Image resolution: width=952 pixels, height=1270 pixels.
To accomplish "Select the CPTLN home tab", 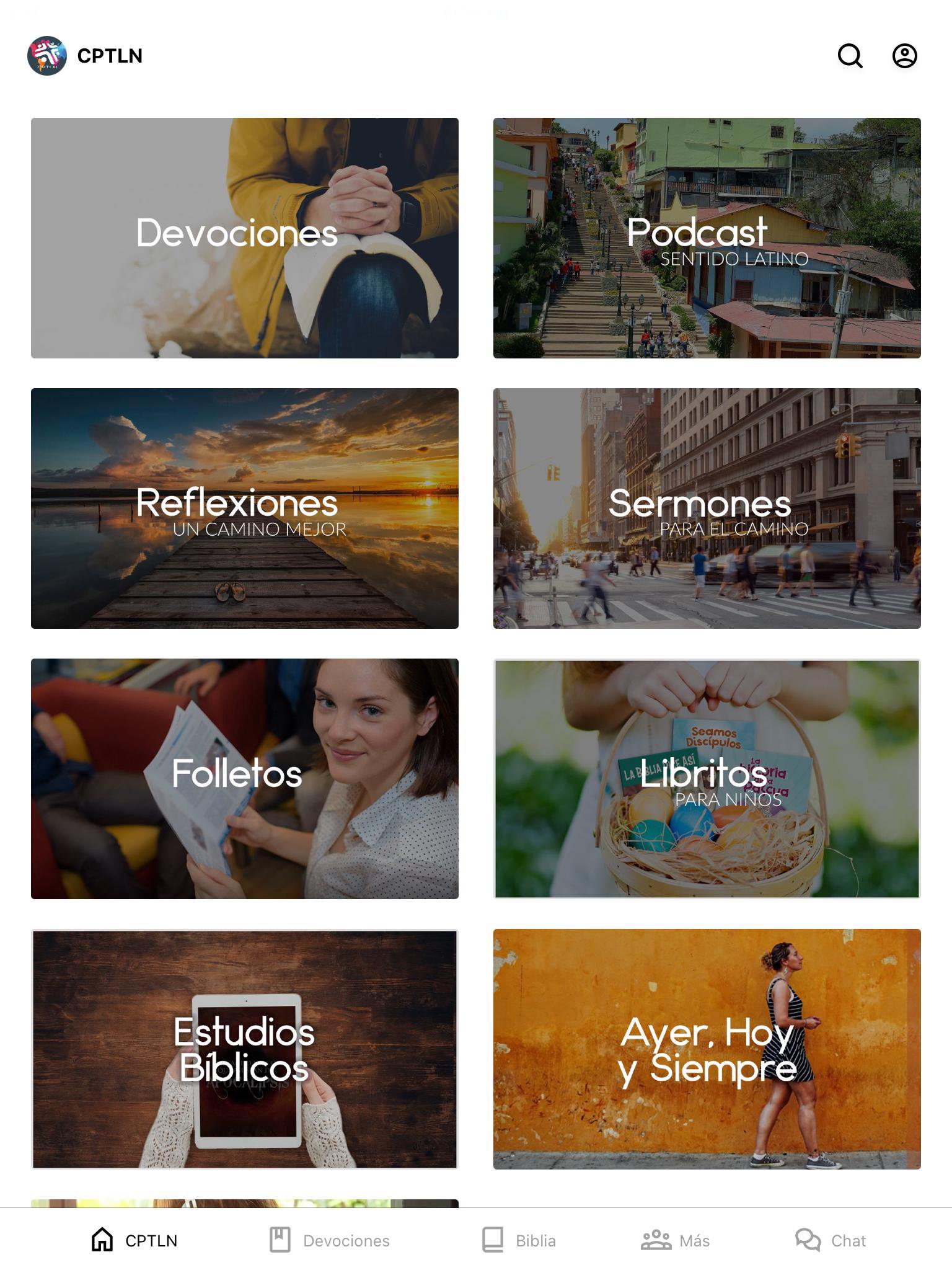I will coord(134,1240).
